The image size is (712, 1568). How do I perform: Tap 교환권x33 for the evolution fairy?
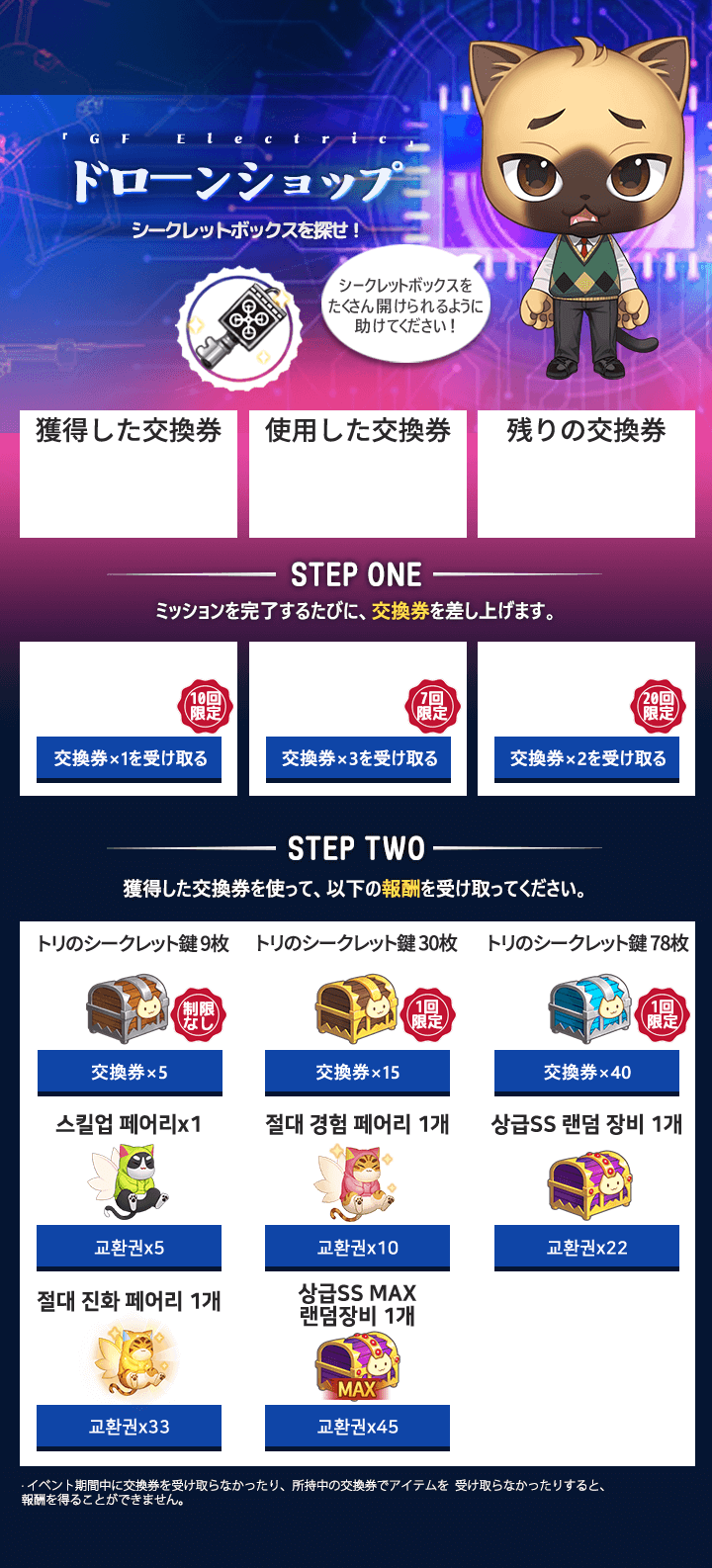point(130,1428)
